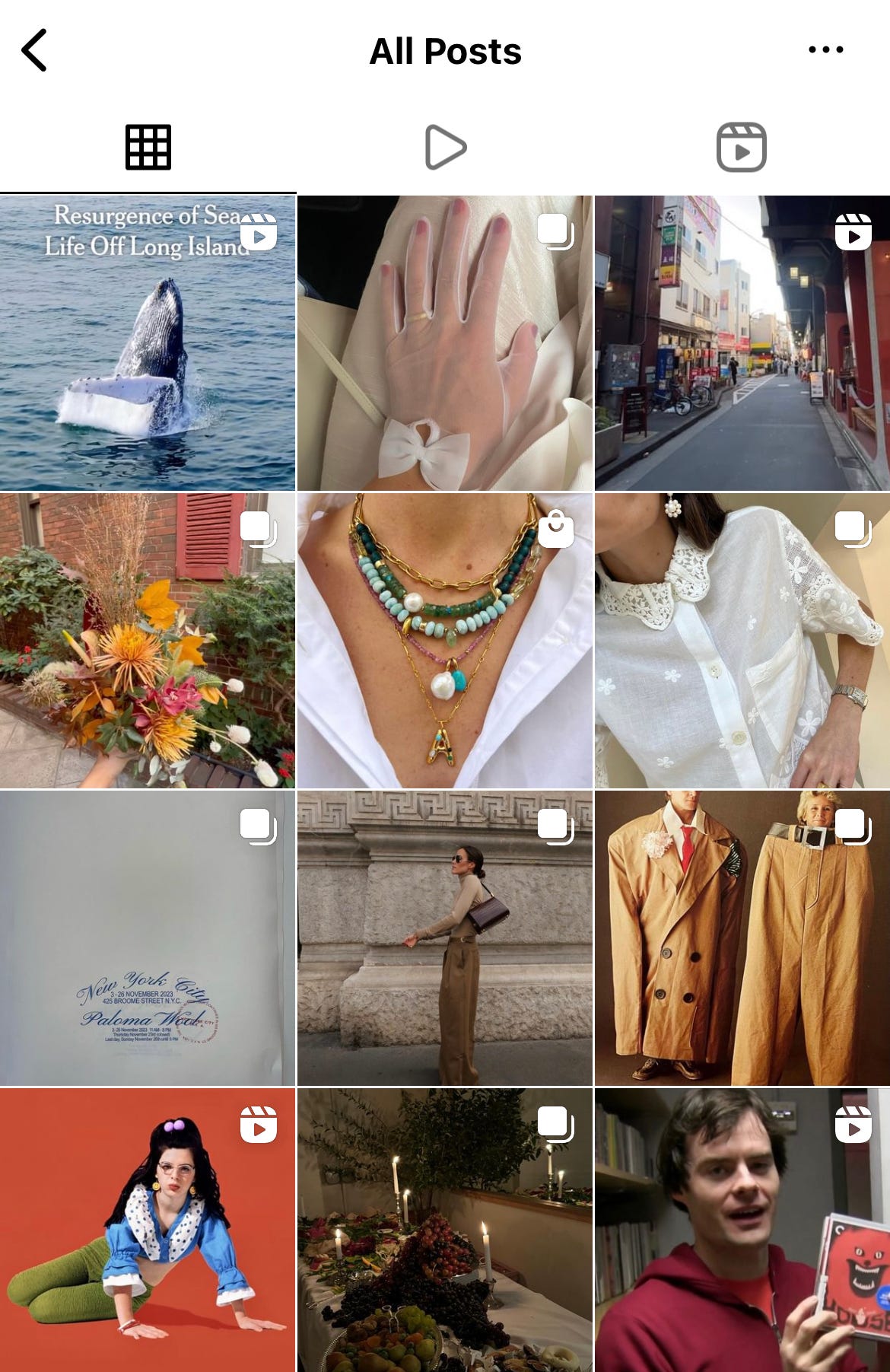Open the white lace blouse post
890x1372 pixels.
[742, 640]
